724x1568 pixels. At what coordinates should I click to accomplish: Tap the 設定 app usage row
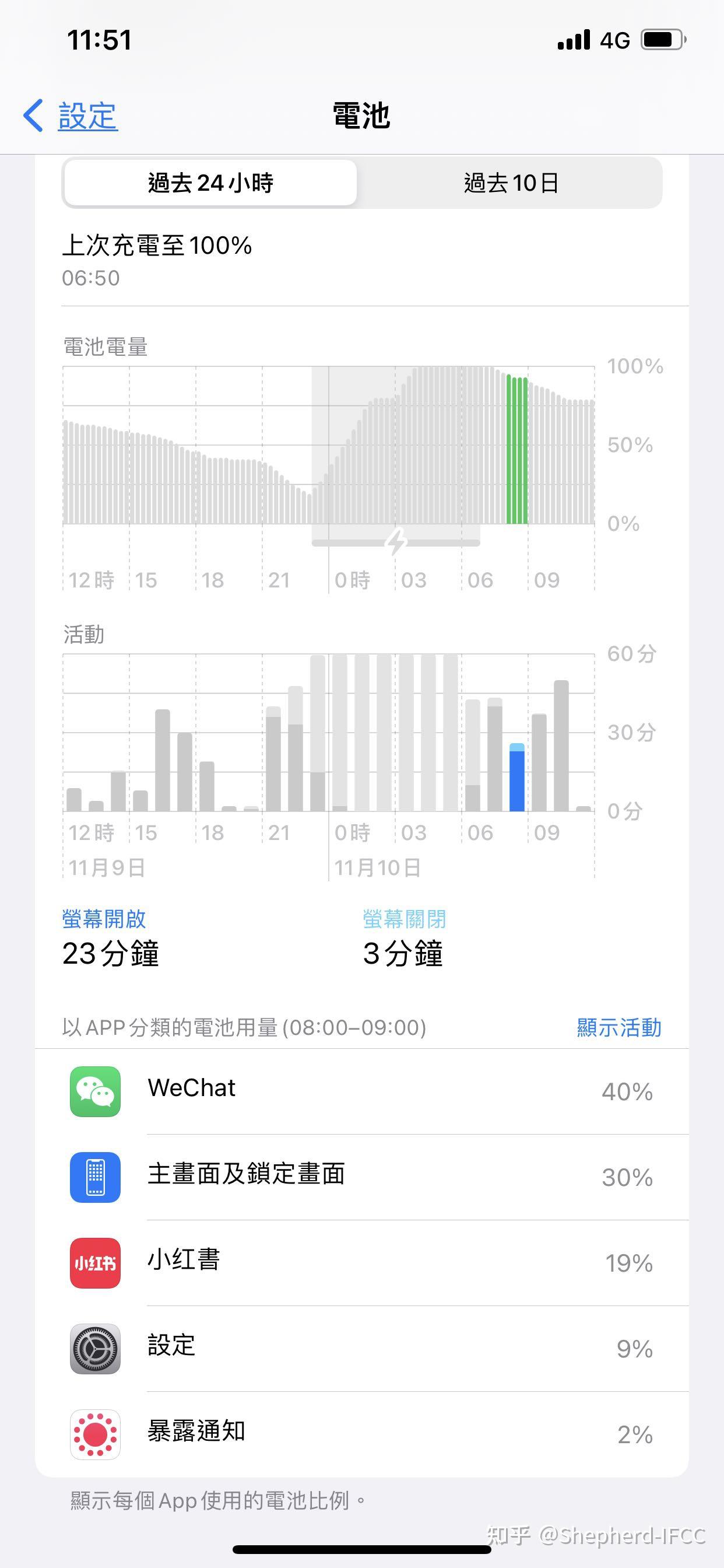pyautogui.click(x=361, y=1348)
